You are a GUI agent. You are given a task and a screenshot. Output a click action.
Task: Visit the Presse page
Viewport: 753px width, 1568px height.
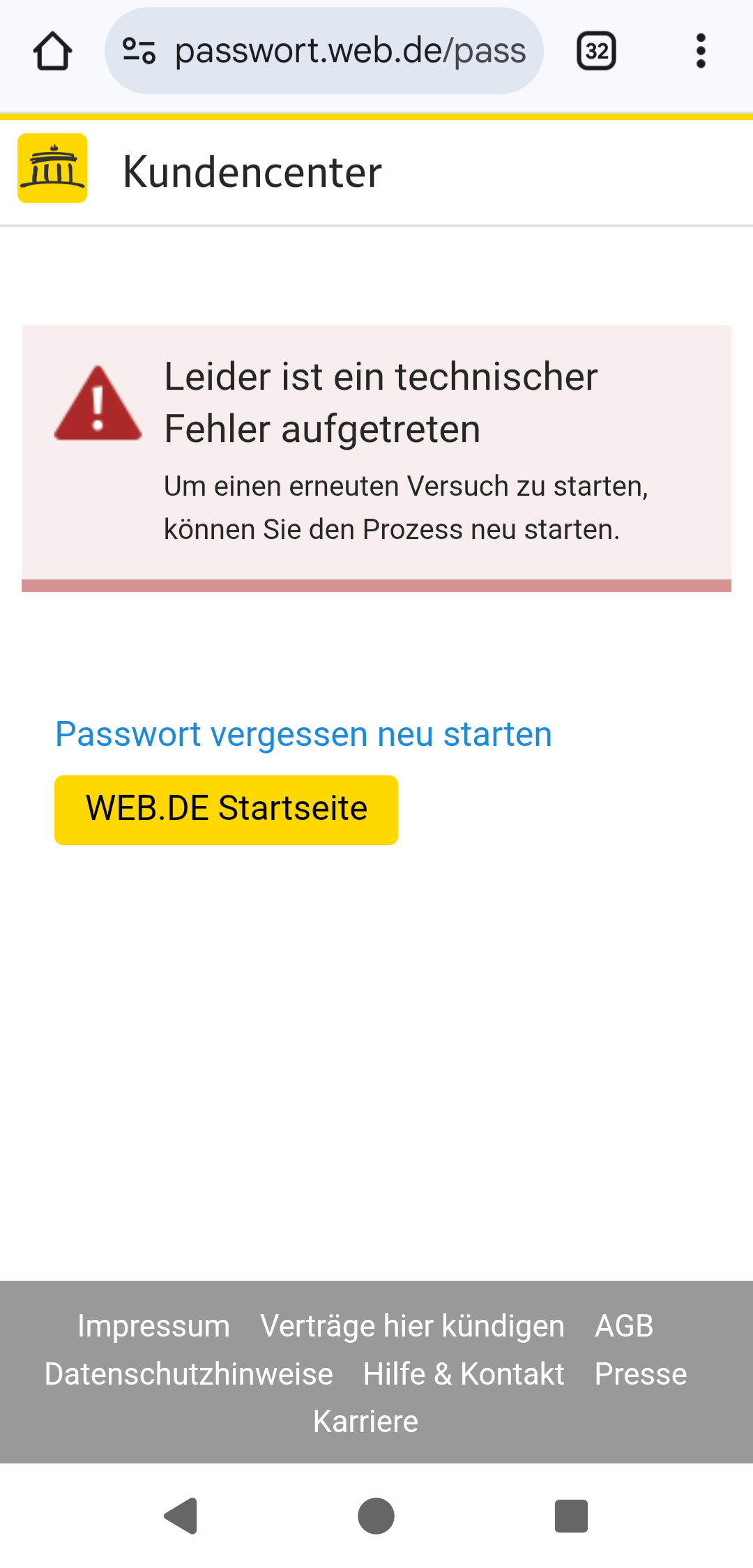tap(641, 1374)
